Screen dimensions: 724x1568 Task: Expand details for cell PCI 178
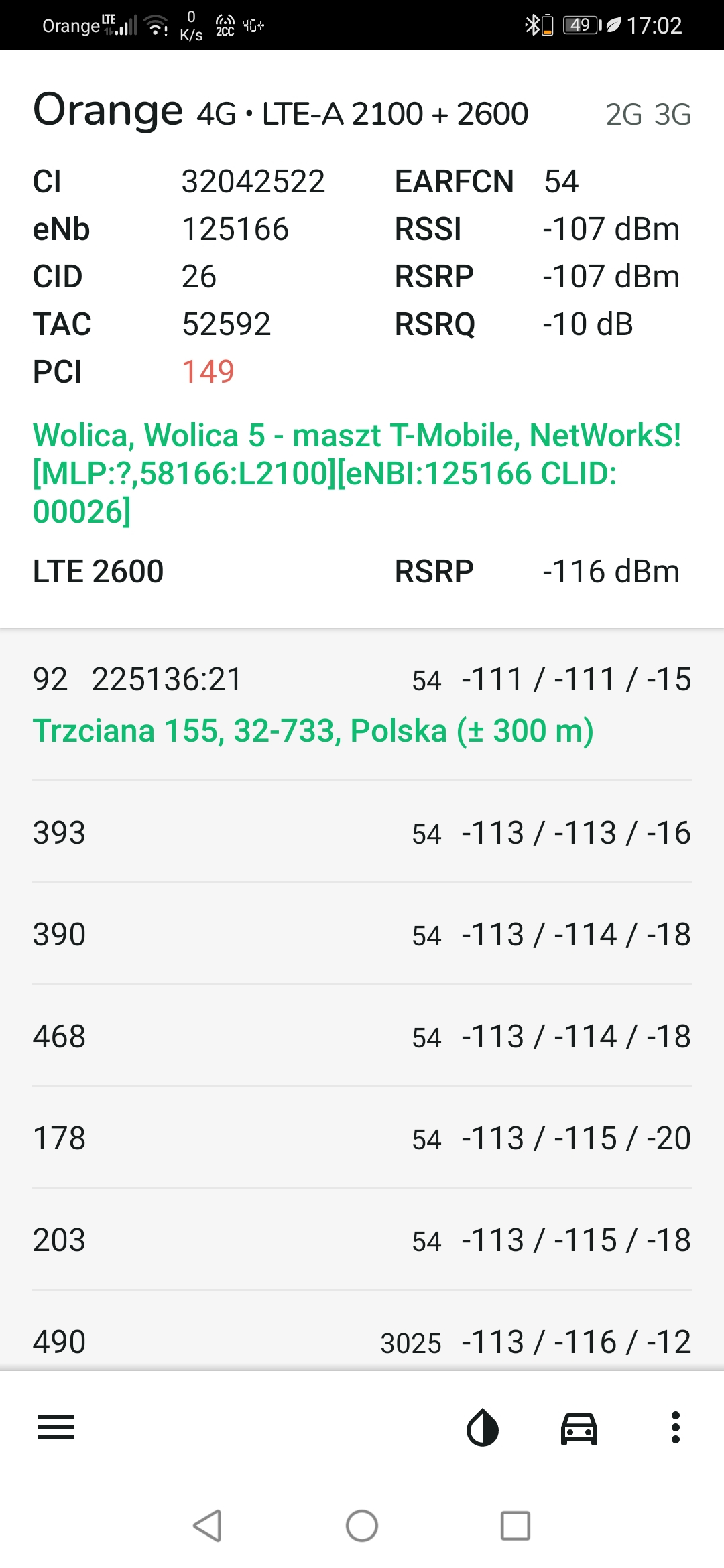pos(362,1138)
